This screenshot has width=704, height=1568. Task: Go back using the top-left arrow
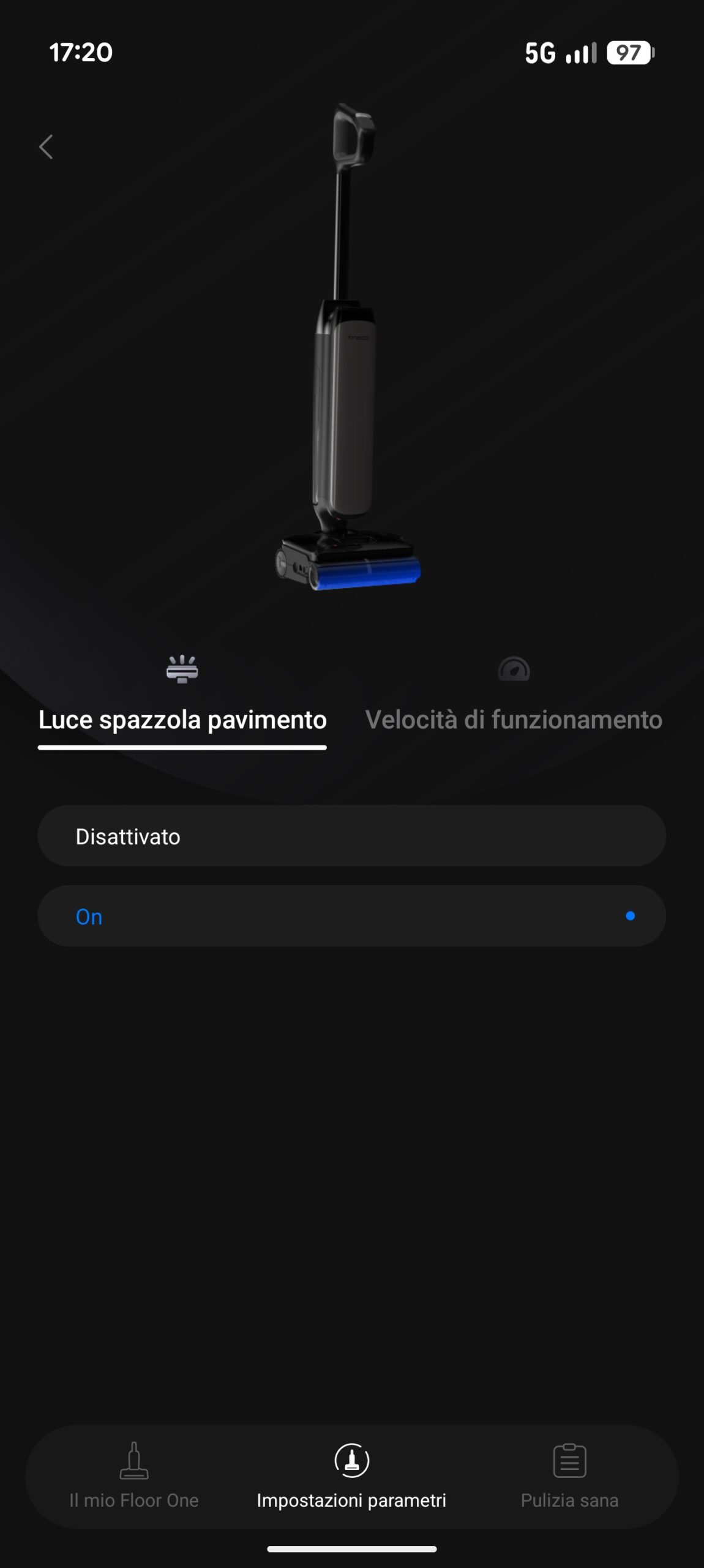tap(46, 147)
